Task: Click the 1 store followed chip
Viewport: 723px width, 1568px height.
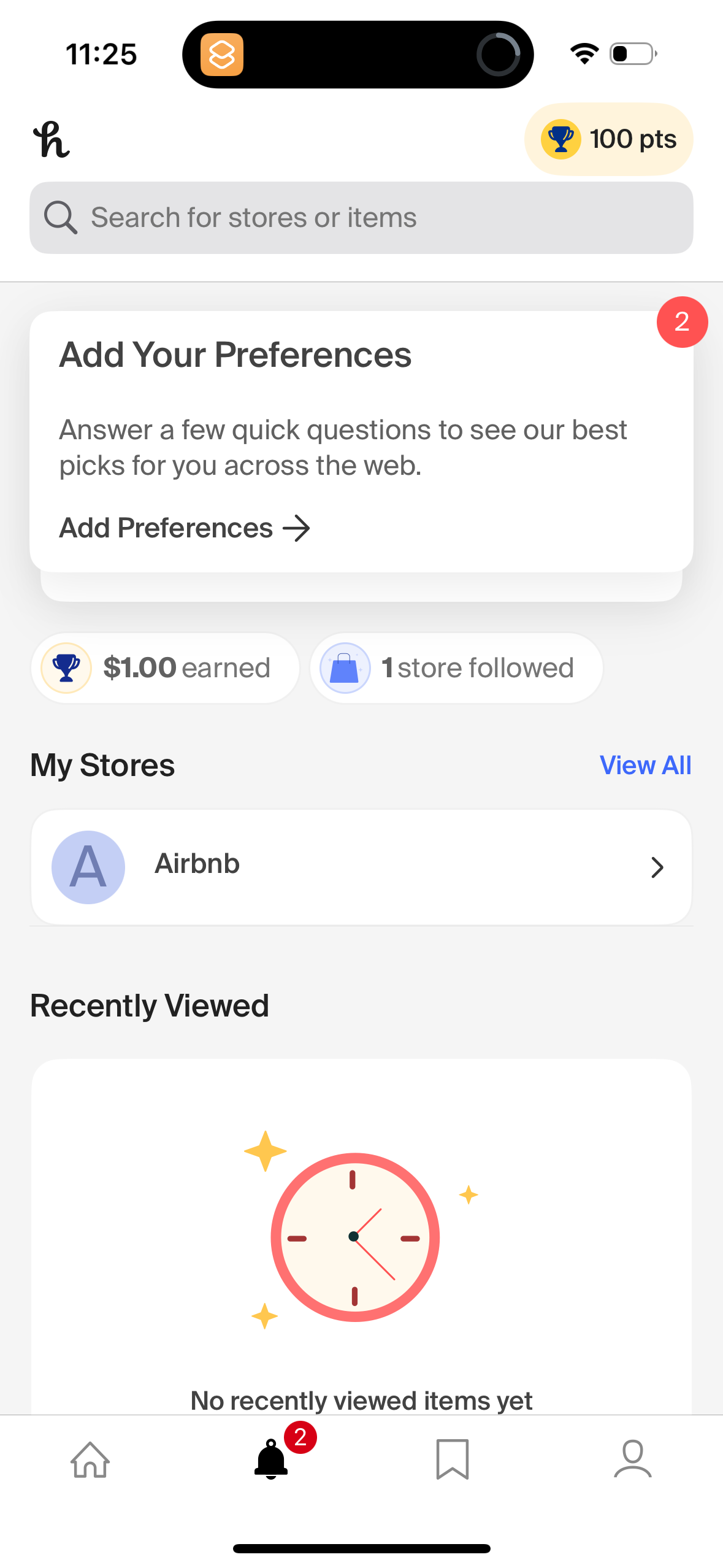Action: coord(456,668)
